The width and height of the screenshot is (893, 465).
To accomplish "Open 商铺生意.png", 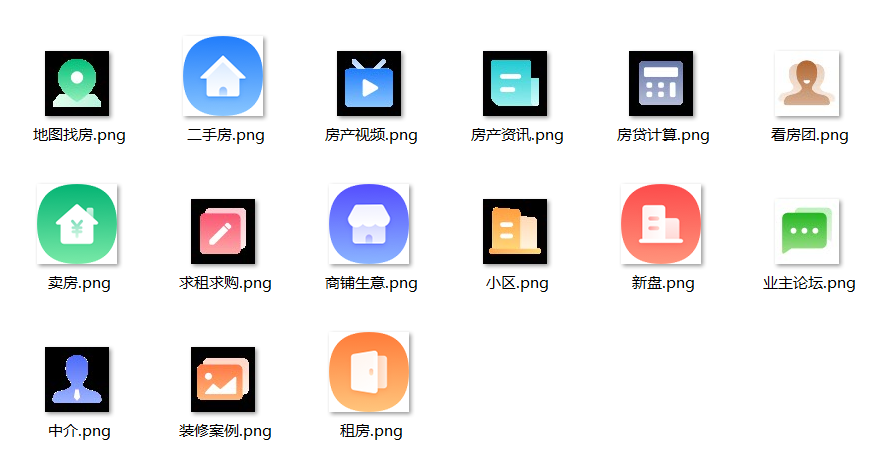I will coord(369,224).
